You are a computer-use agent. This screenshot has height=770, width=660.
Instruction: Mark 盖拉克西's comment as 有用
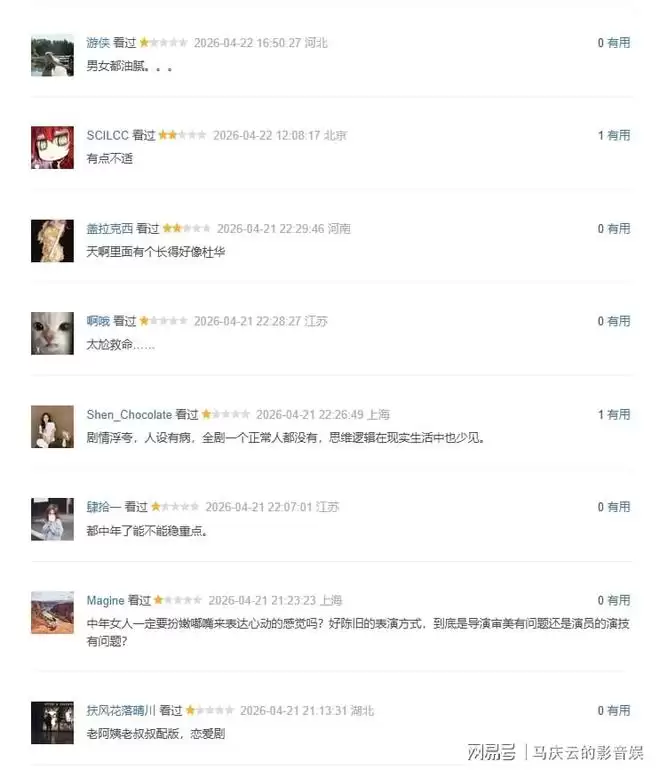pyautogui.click(x=620, y=228)
